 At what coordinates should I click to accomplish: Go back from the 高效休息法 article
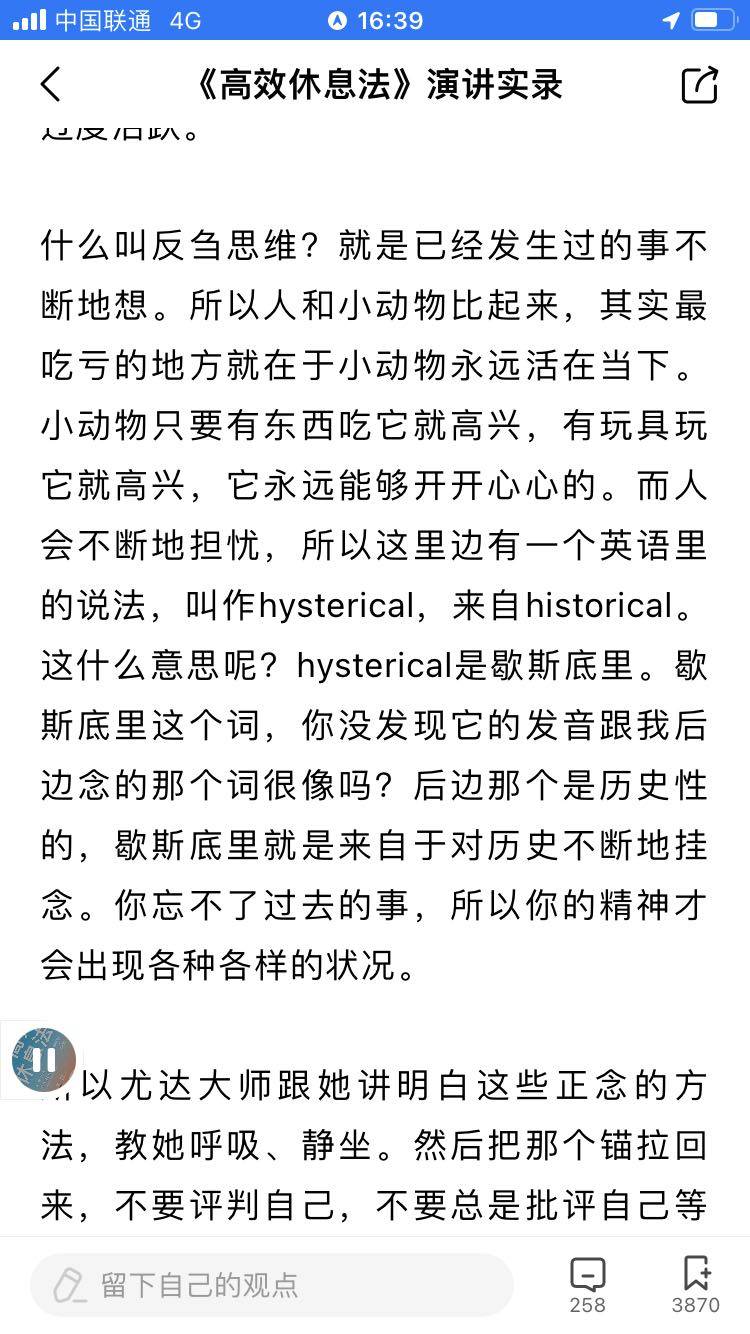pyautogui.click(x=51, y=85)
